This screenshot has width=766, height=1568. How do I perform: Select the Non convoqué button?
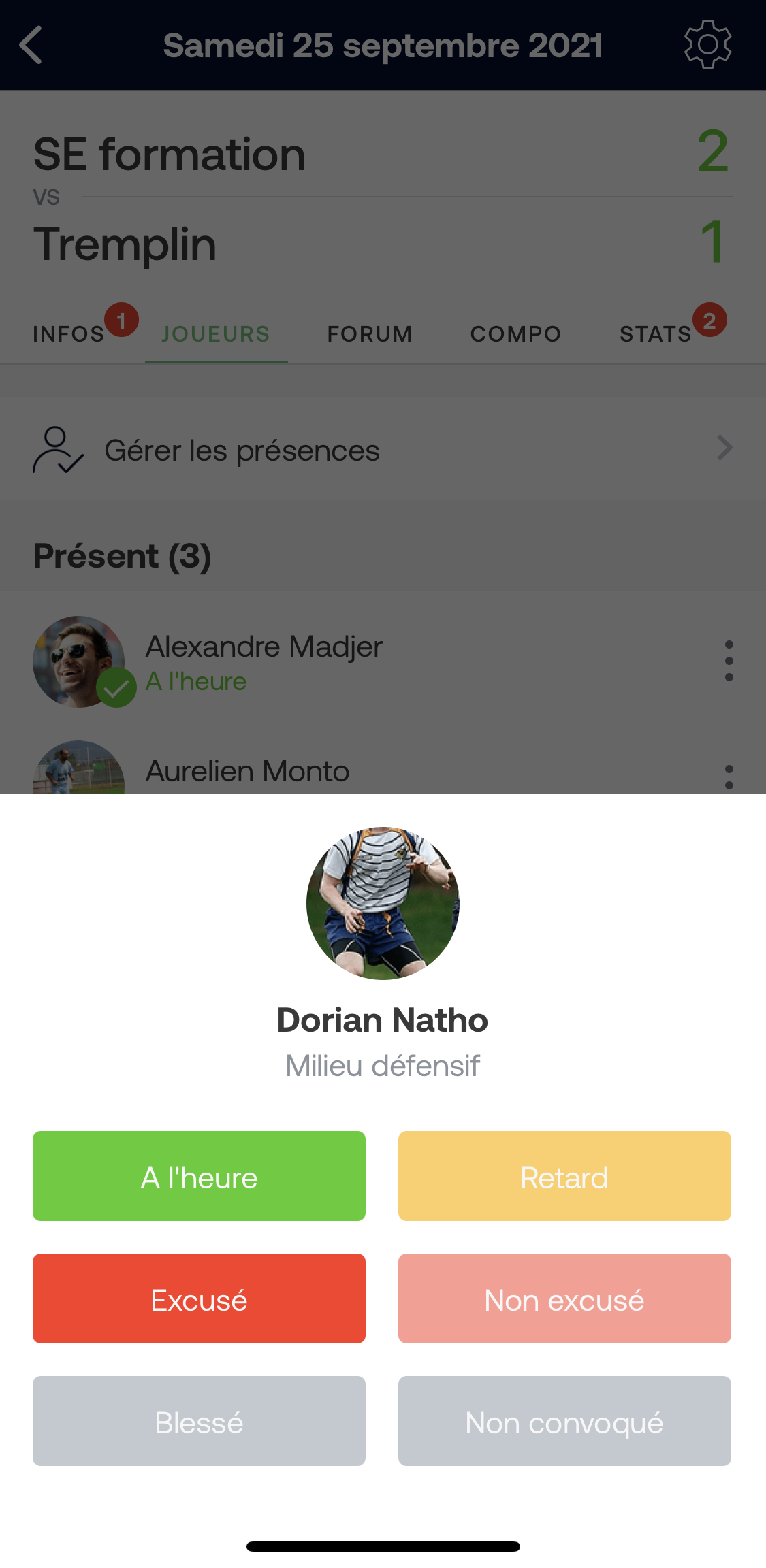564,1421
